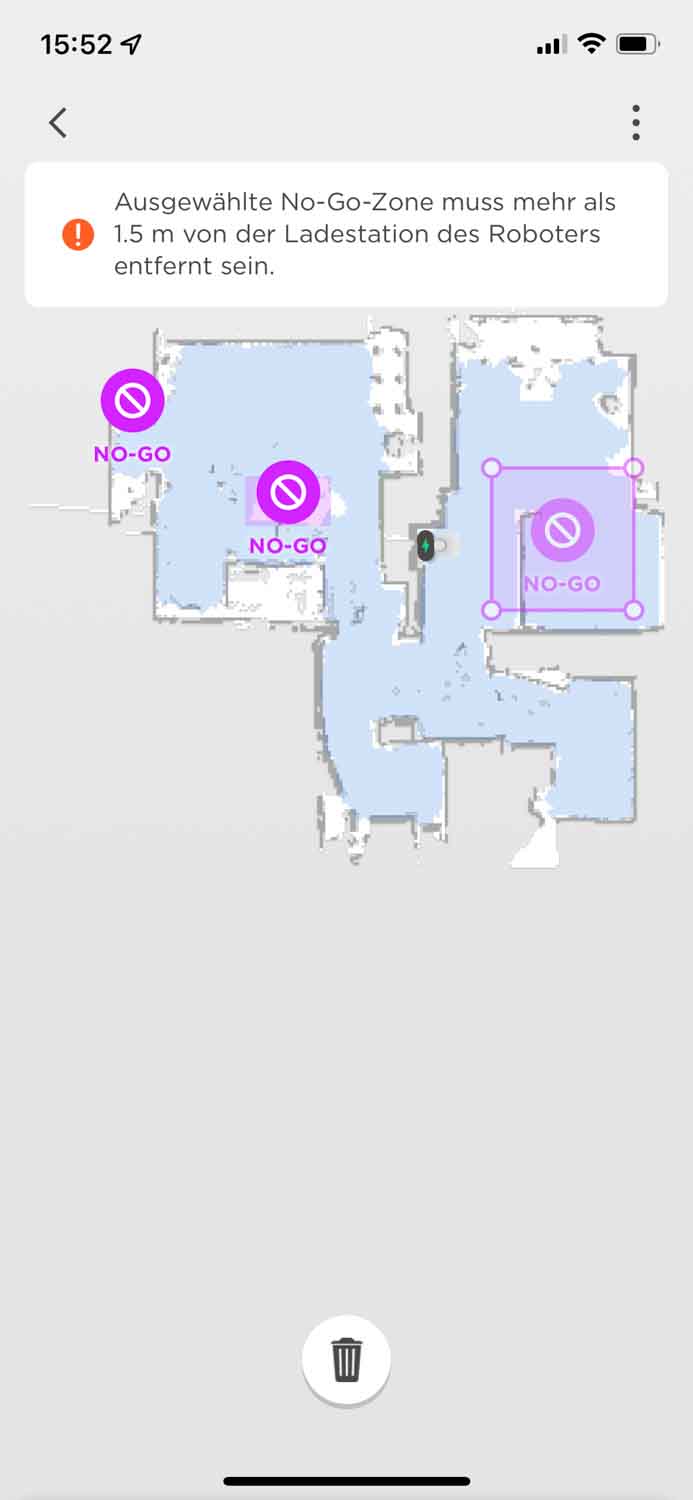The image size is (693, 1500).
Task: Open the three-dot overflow menu
Action: (636, 123)
